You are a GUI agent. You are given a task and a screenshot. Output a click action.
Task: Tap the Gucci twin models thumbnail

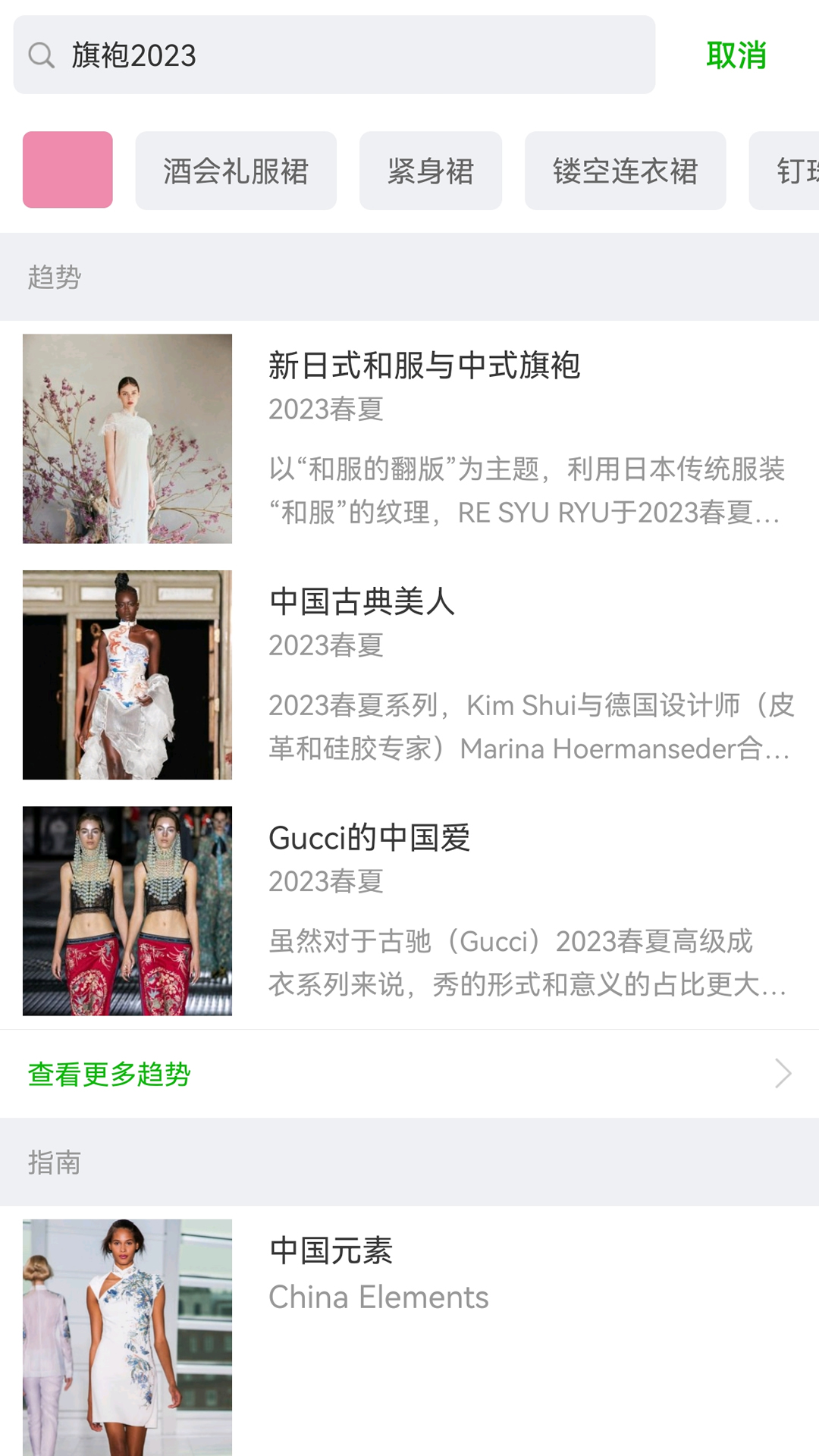coord(127,910)
